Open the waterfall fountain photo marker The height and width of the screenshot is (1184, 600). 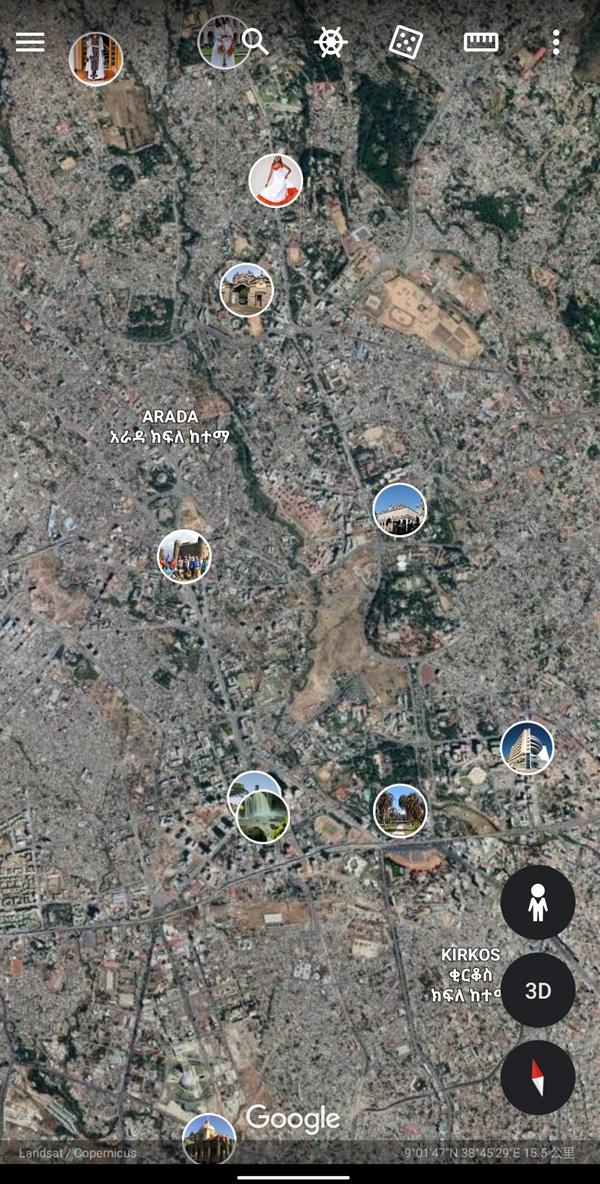click(263, 816)
